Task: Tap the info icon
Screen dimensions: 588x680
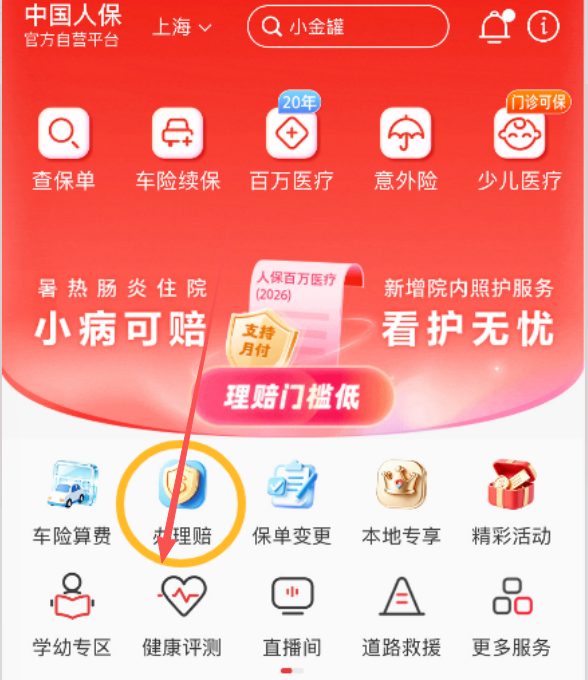Action: click(x=543, y=26)
